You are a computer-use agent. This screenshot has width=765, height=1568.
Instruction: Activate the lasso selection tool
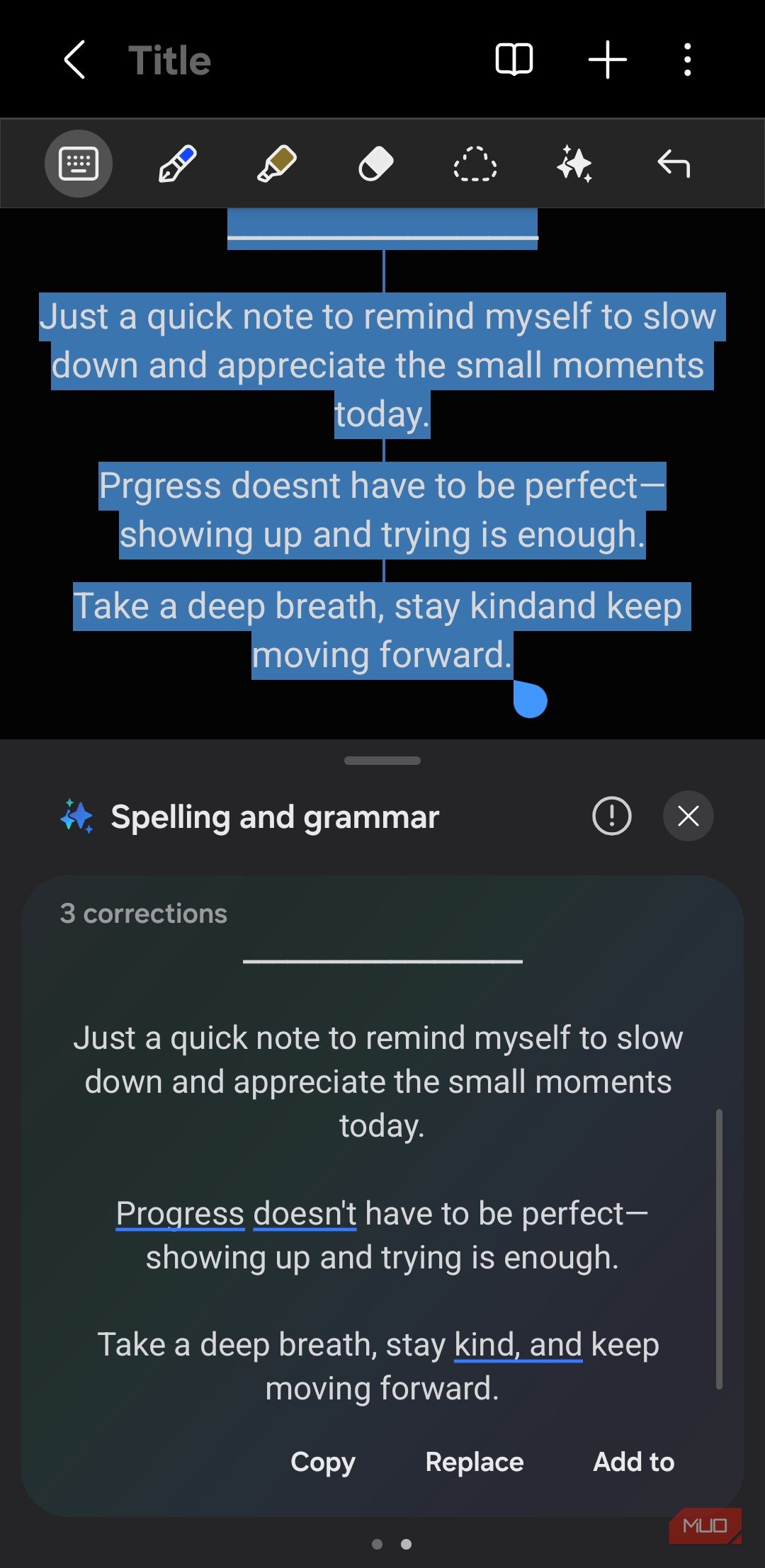coord(475,164)
